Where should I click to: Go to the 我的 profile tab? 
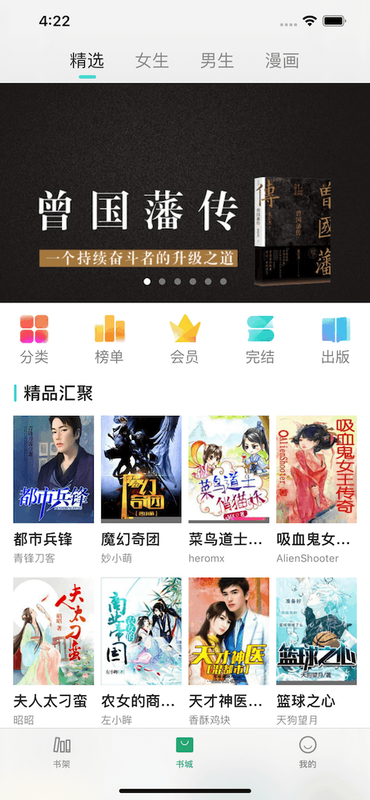[308, 753]
